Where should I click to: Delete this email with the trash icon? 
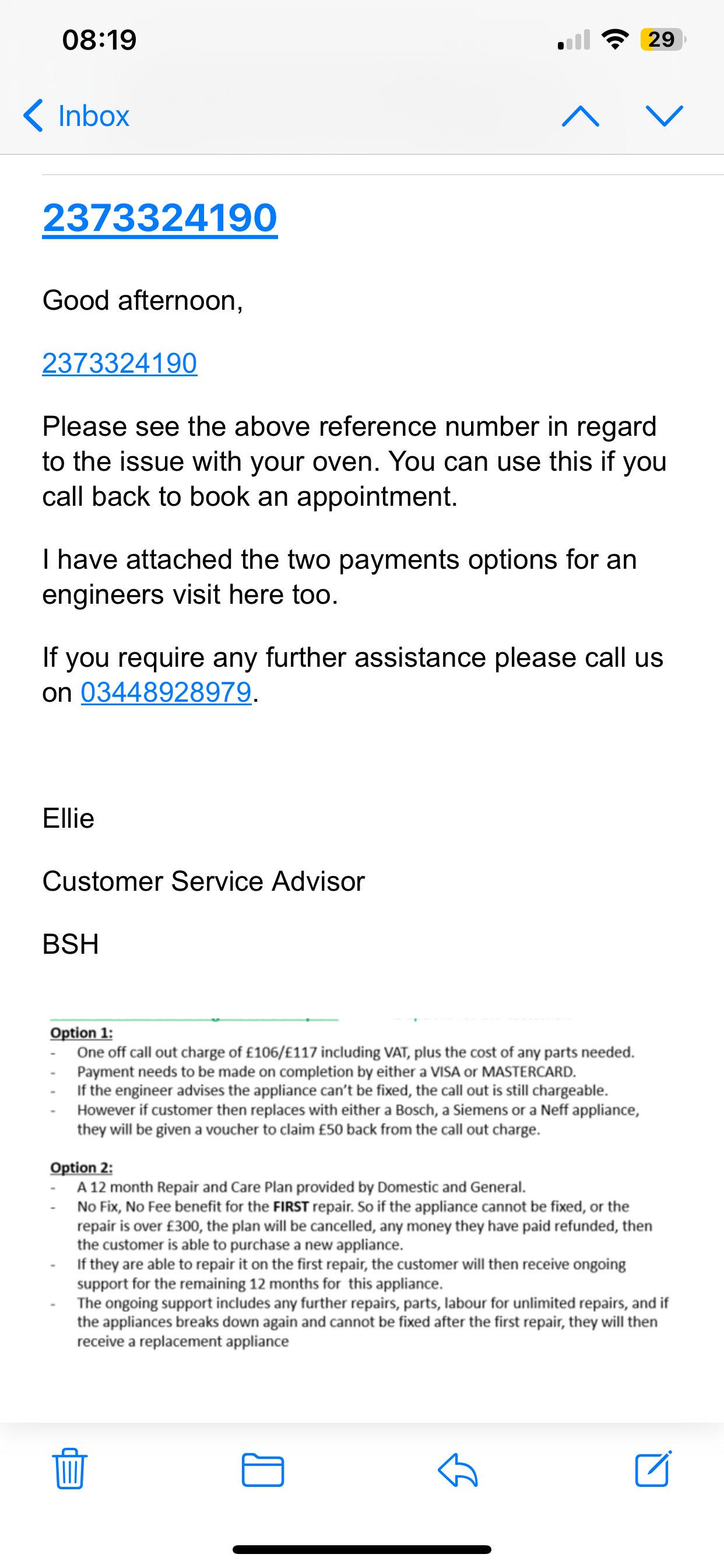click(x=70, y=1469)
